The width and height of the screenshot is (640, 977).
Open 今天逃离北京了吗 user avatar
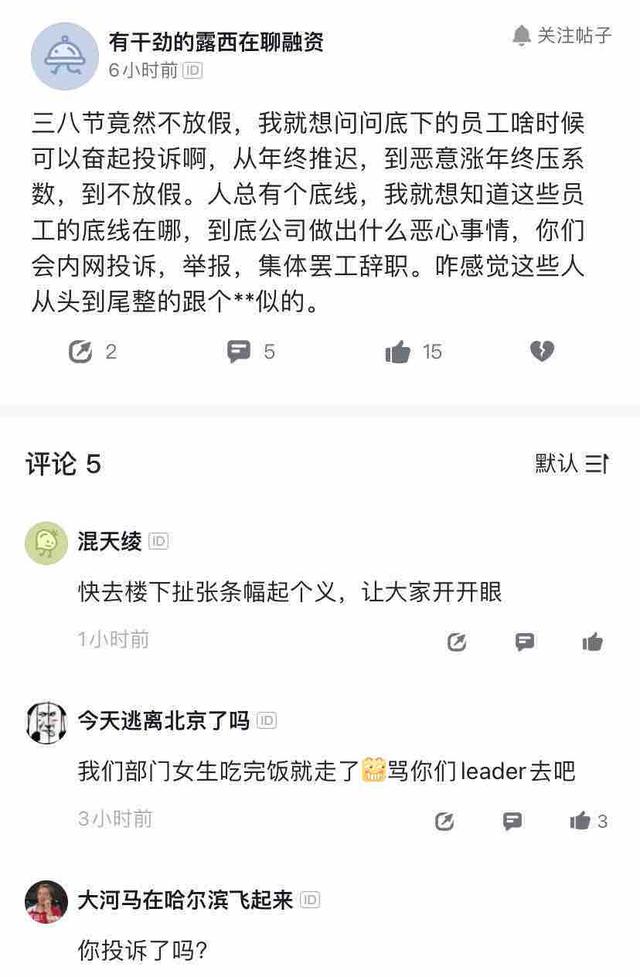pos(46,722)
